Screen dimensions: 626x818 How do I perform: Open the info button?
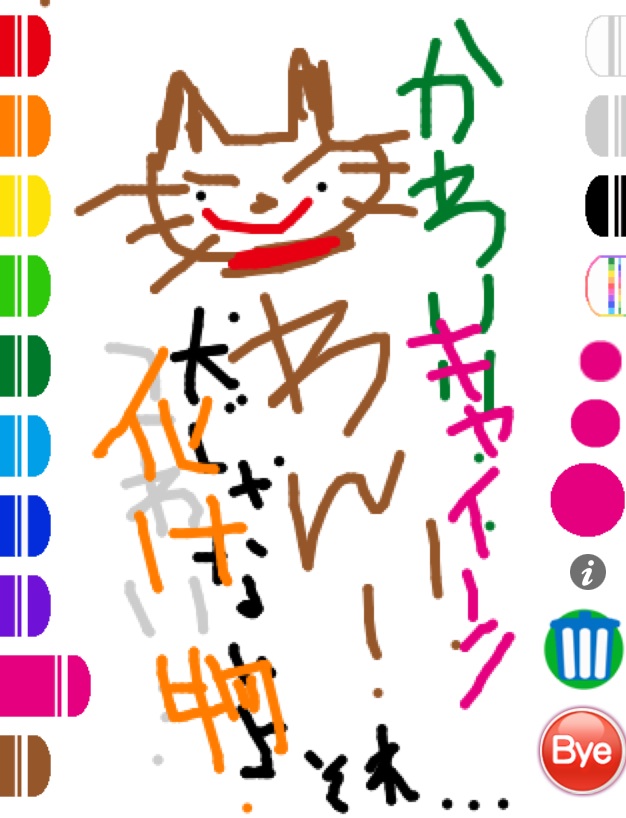coord(588,573)
